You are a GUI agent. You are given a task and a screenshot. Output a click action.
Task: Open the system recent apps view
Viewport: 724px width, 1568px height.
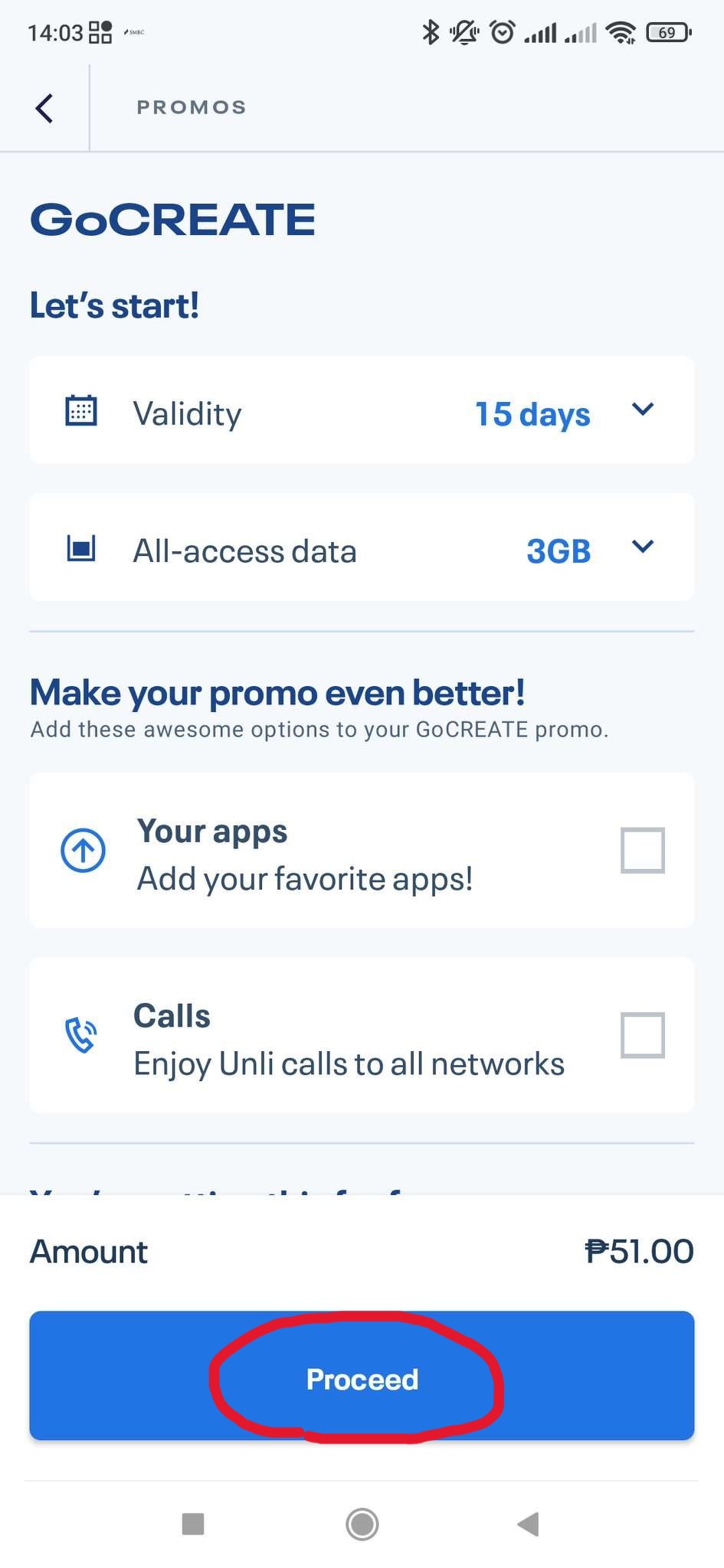click(x=193, y=1524)
